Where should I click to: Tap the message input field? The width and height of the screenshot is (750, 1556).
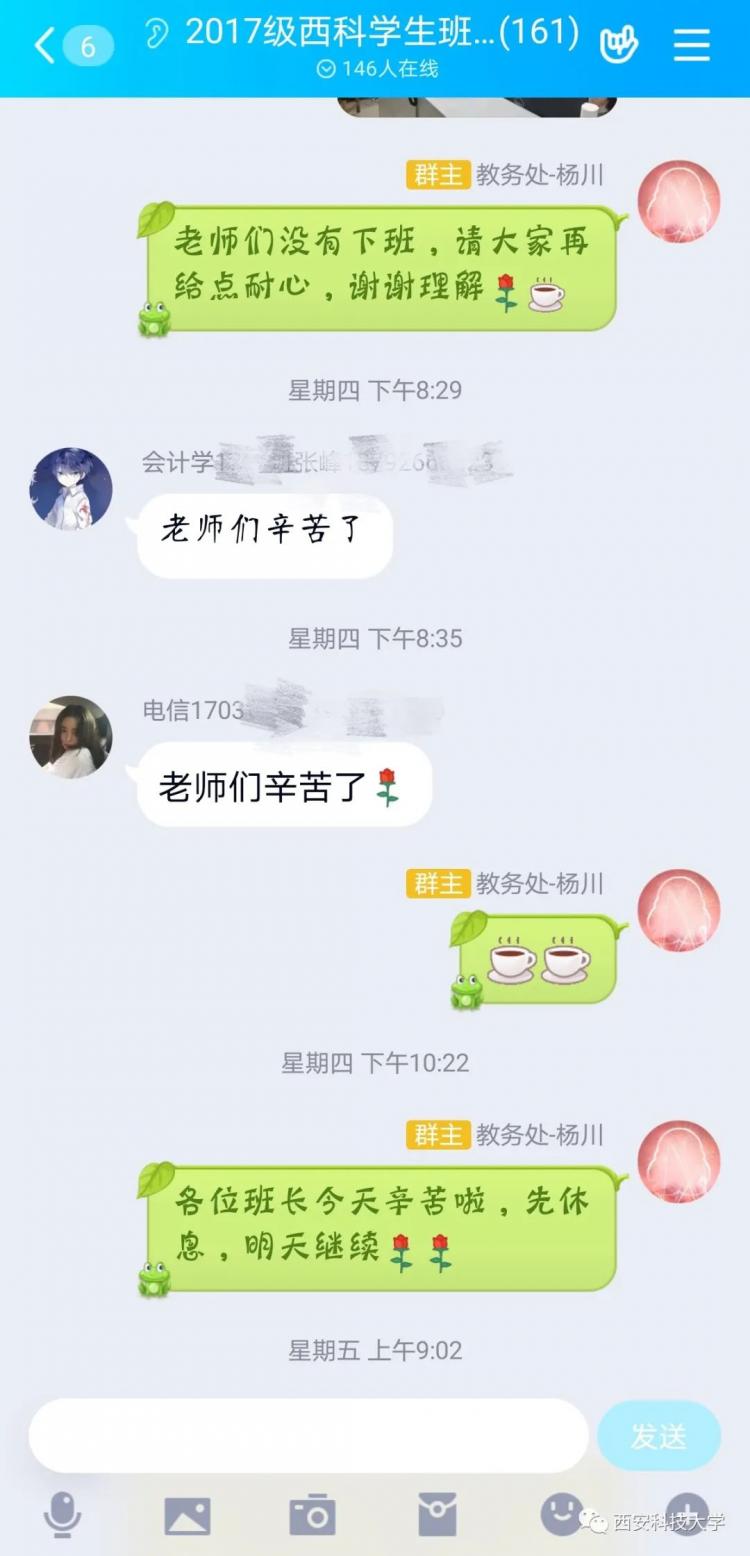[308, 1435]
